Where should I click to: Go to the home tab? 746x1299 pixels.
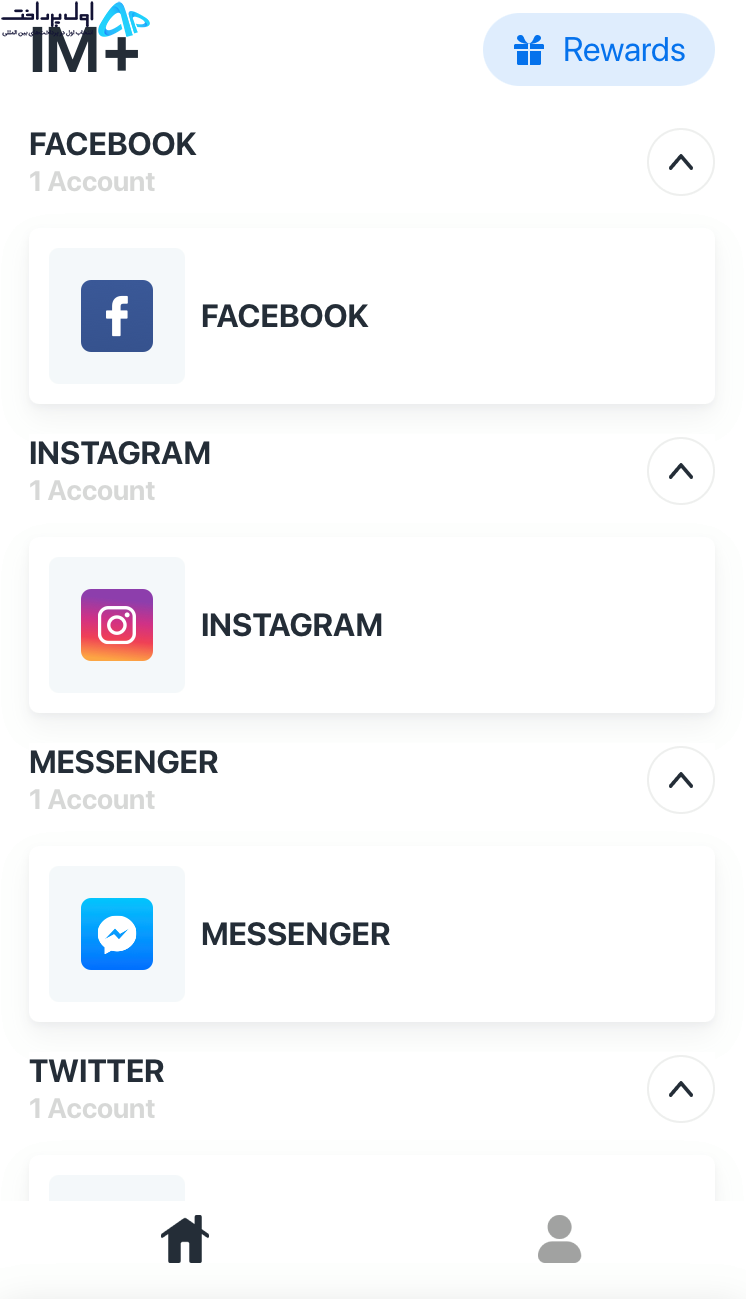(x=186, y=1239)
